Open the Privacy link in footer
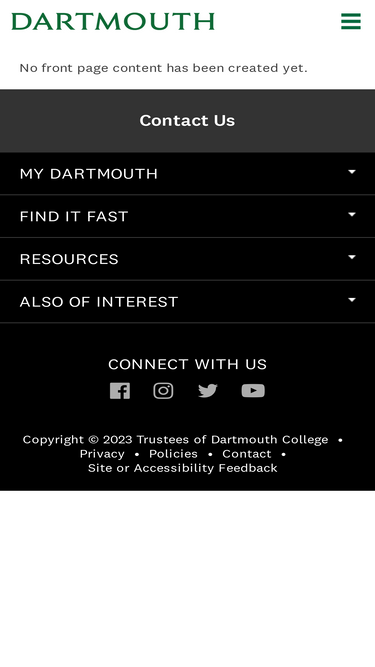 coord(102,454)
